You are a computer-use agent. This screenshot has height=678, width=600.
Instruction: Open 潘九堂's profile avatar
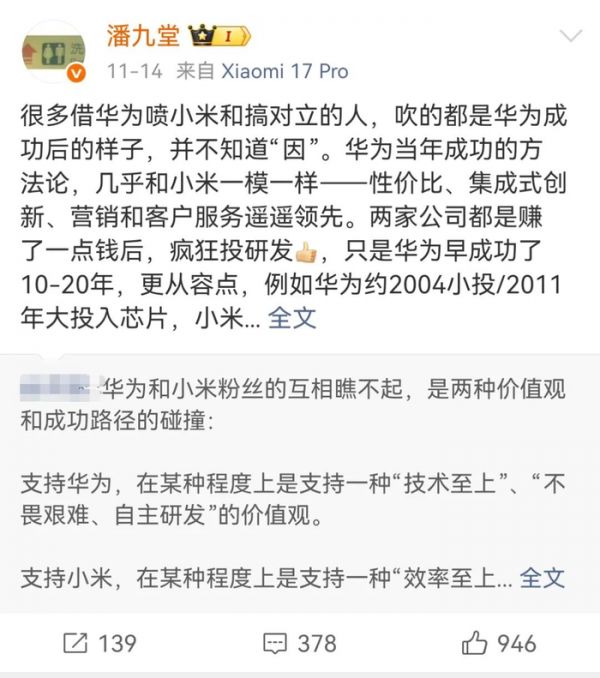(52, 52)
